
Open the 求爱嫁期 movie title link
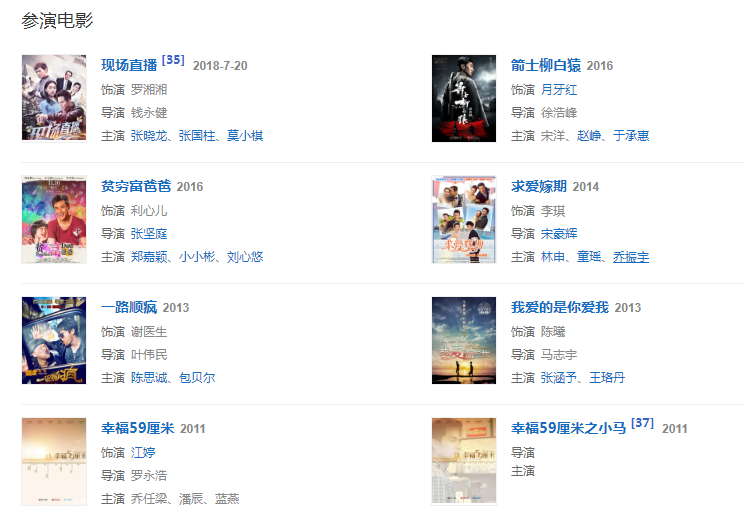pyautogui.click(x=539, y=186)
